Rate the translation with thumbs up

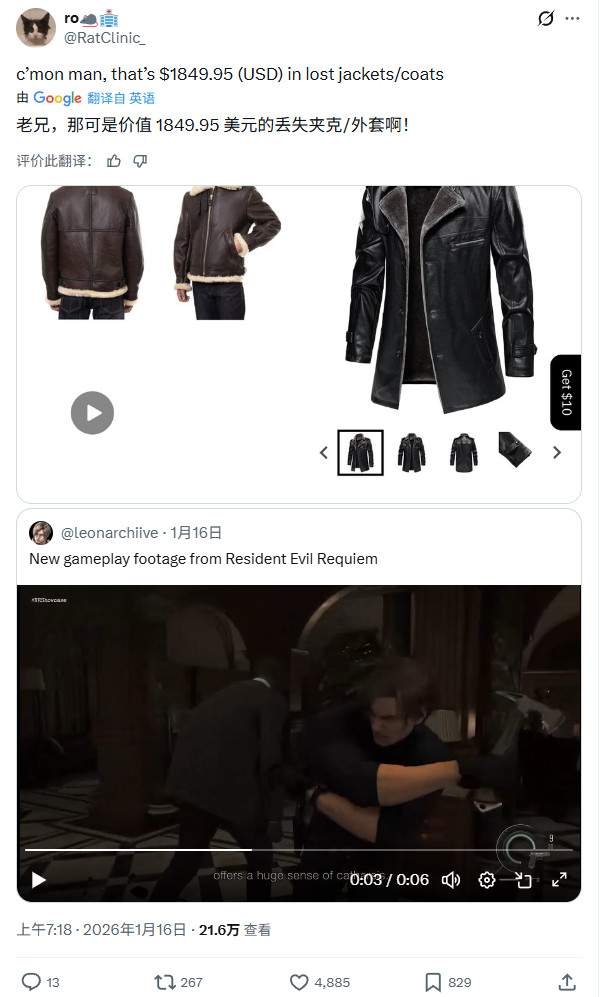pos(113,160)
